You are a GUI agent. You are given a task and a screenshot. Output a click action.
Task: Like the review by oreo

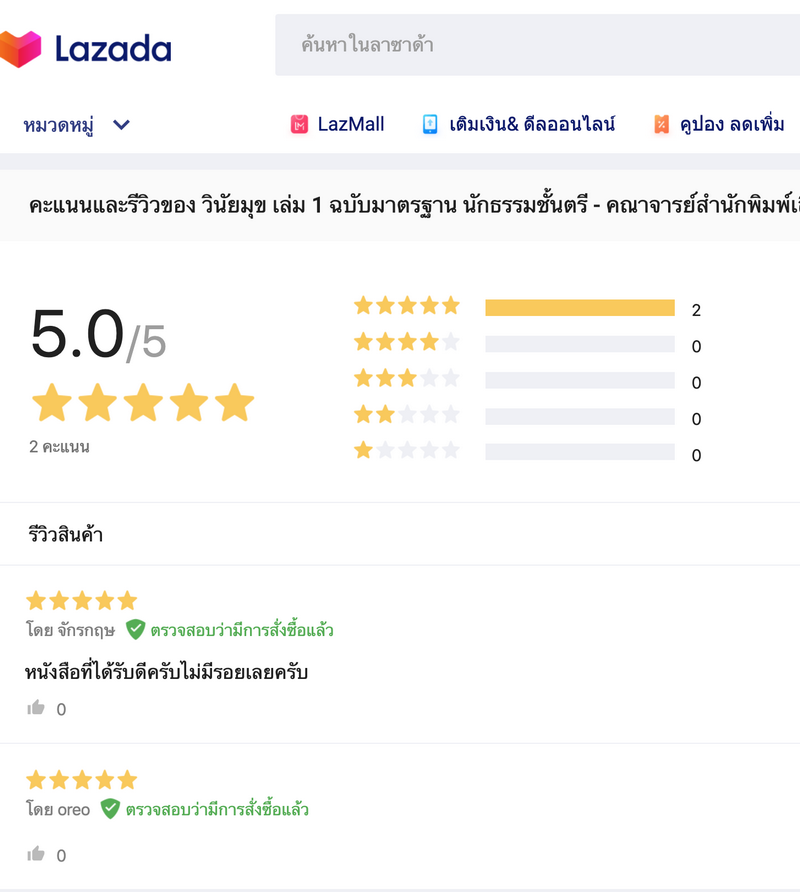pyautogui.click(x=37, y=854)
